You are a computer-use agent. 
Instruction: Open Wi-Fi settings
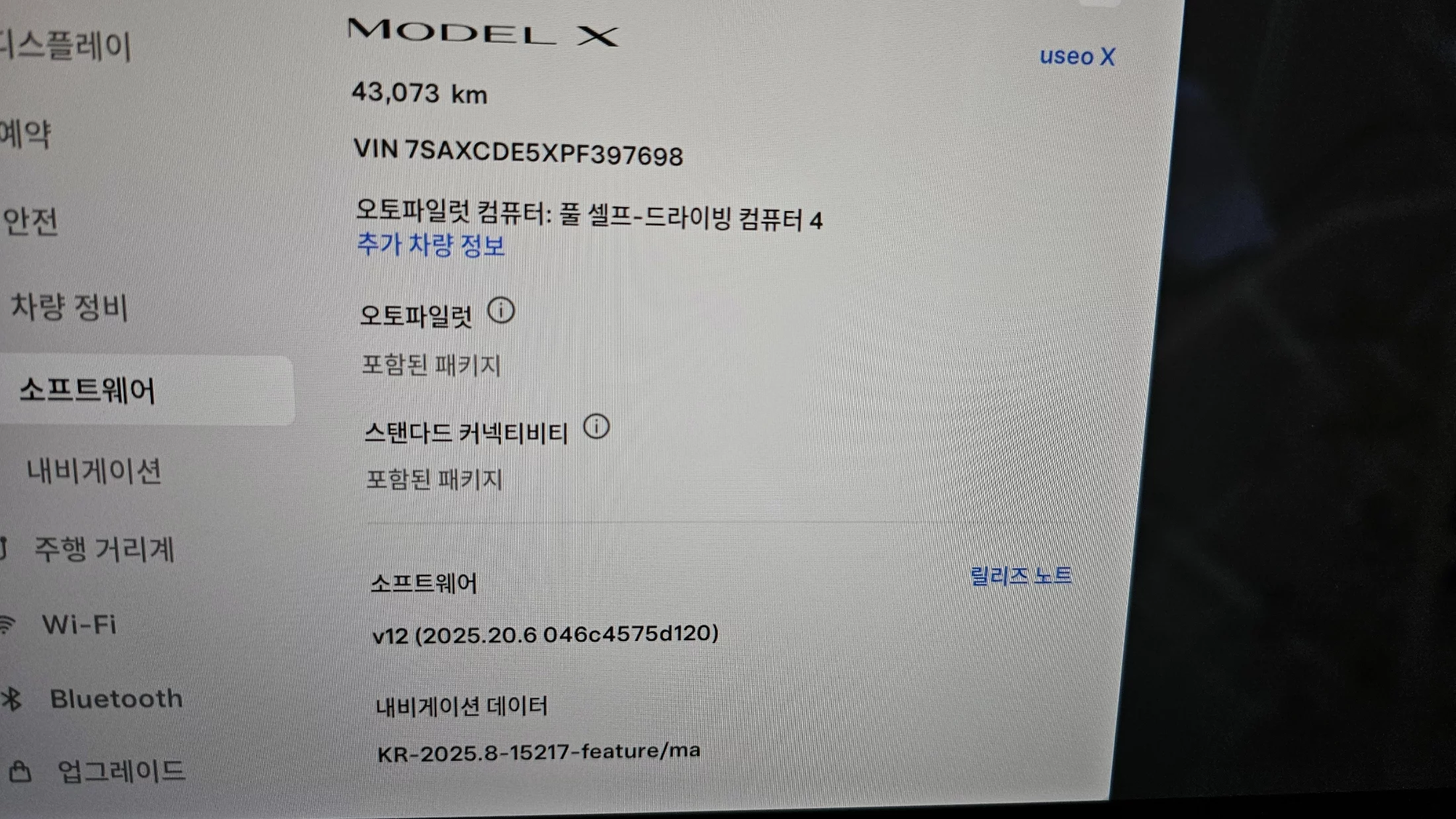(79, 625)
